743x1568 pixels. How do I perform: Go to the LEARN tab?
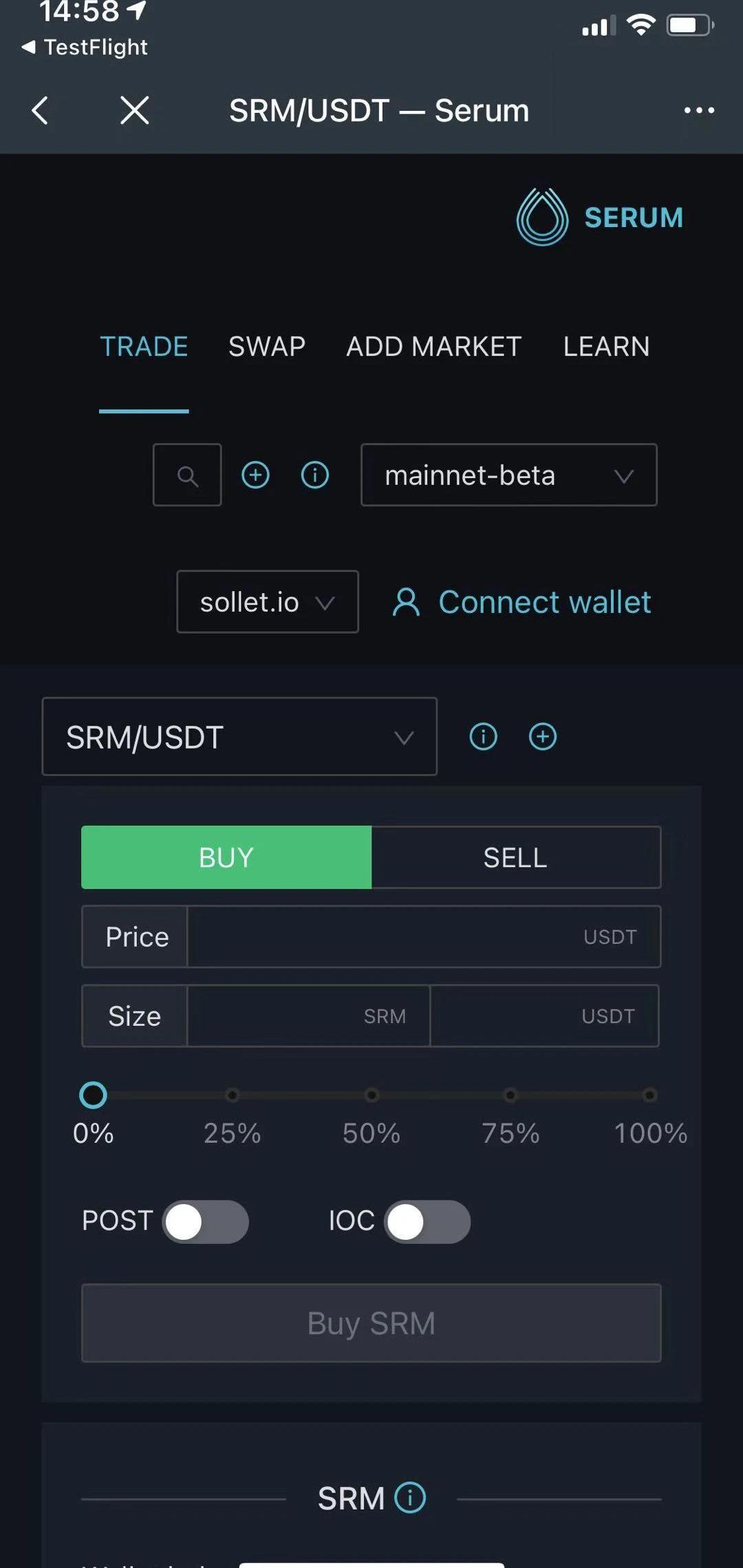pos(606,346)
